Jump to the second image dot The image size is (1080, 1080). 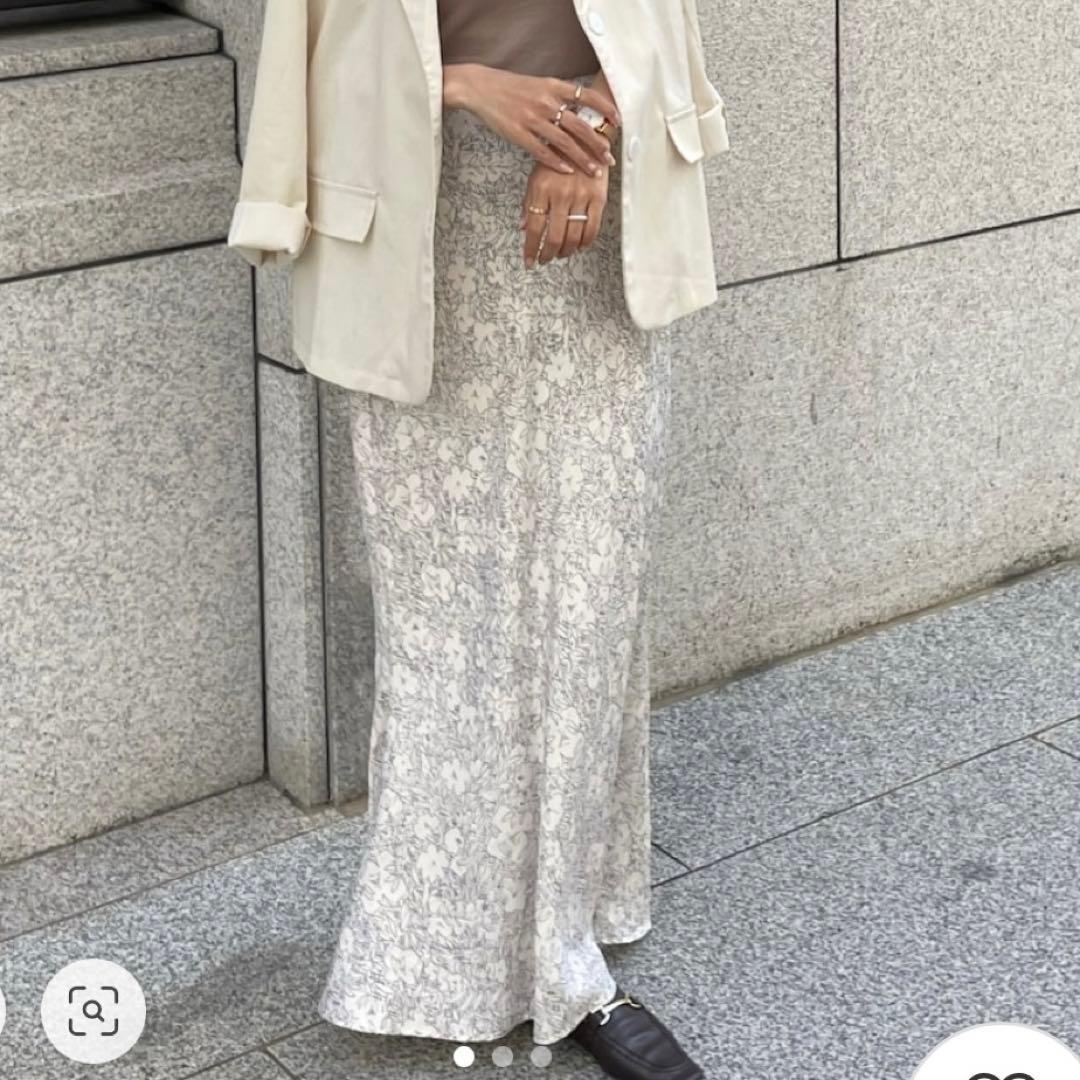(x=502, y=1056)
